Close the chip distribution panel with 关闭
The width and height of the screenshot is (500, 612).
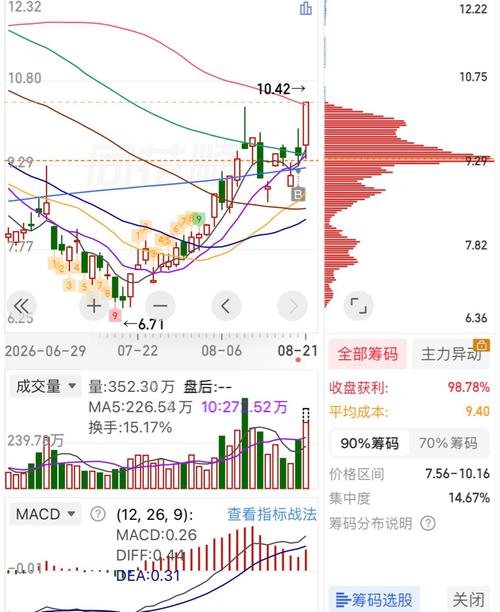tap(468, 600)
